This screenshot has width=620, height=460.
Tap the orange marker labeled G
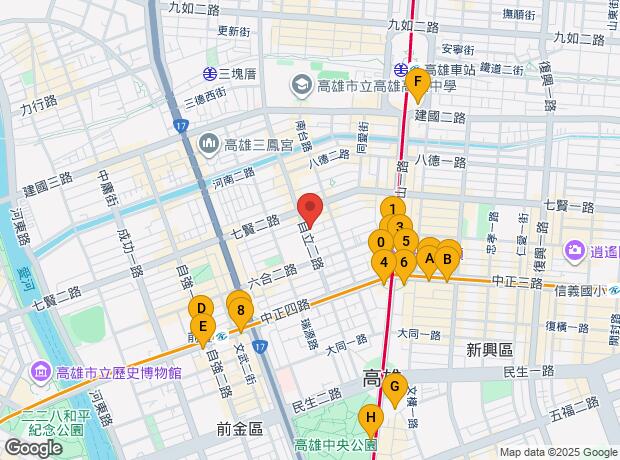394,387
